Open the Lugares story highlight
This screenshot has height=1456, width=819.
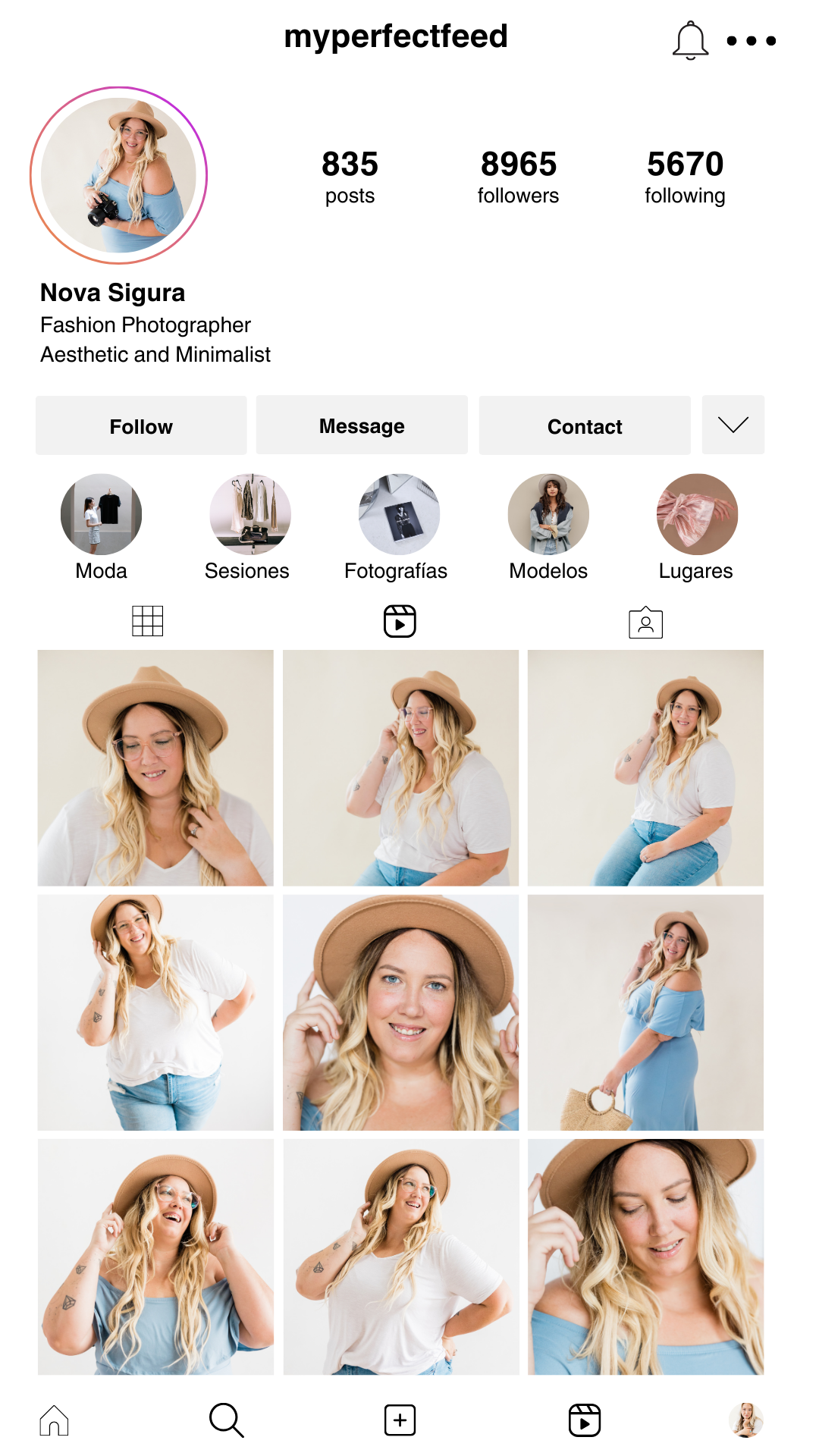click(x=697, y=515)
